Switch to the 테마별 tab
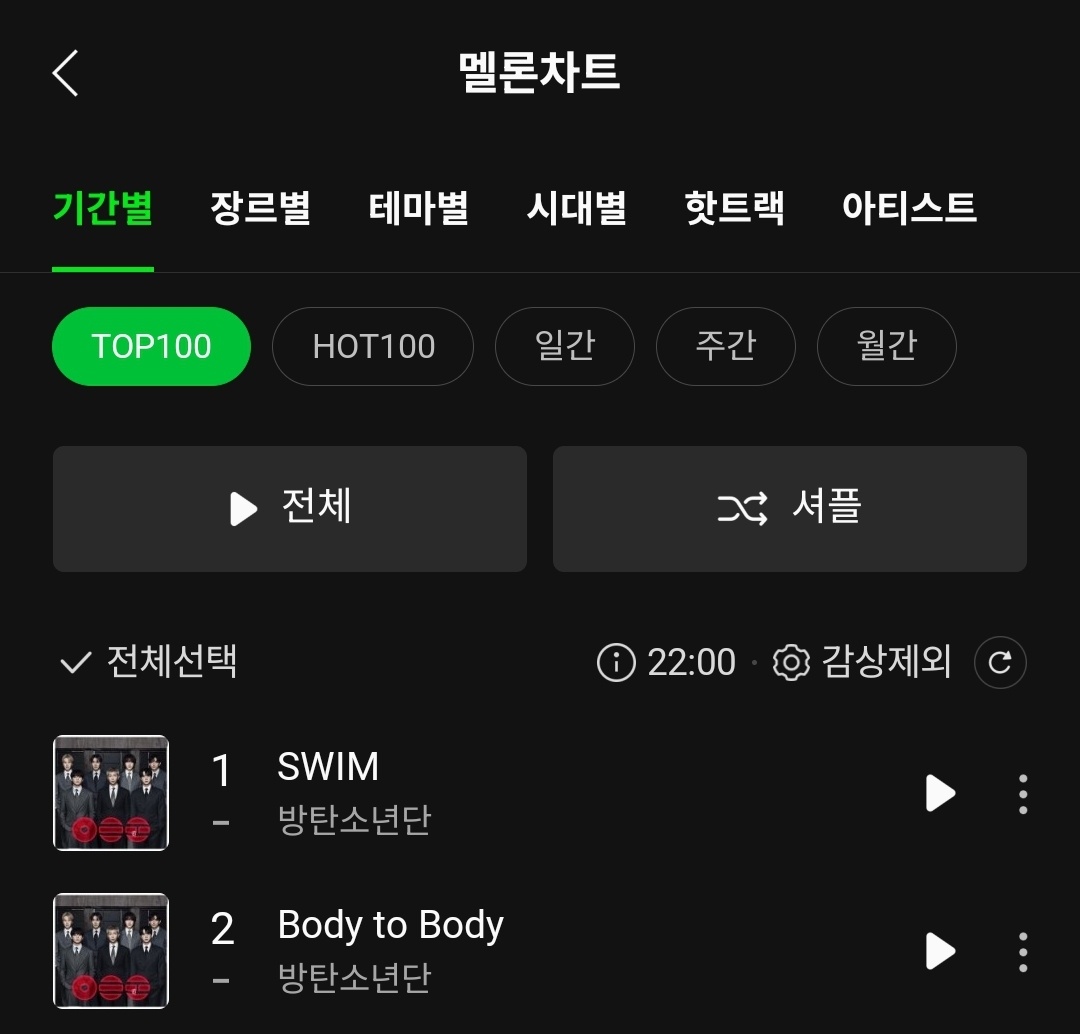This screenshot has height=1034, width=1080. 419,208
